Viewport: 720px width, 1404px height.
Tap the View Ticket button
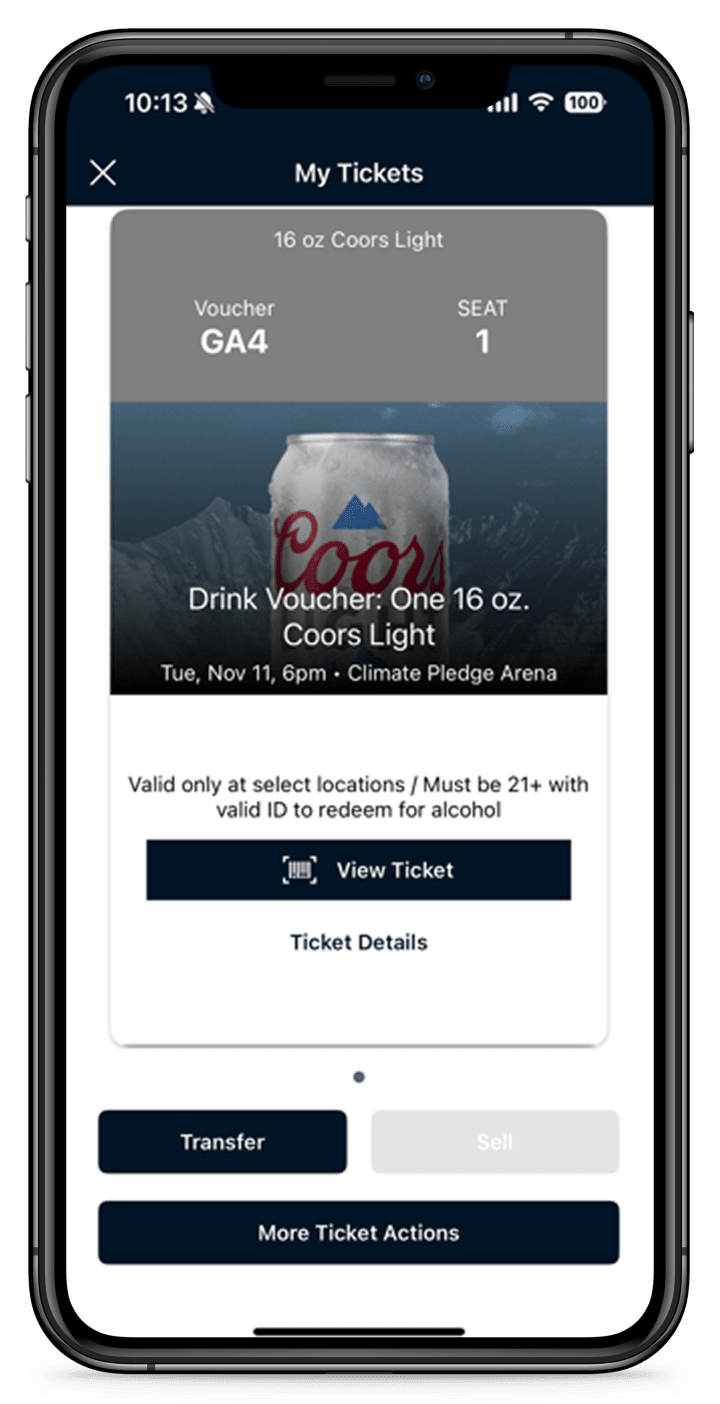coord(358,870)
